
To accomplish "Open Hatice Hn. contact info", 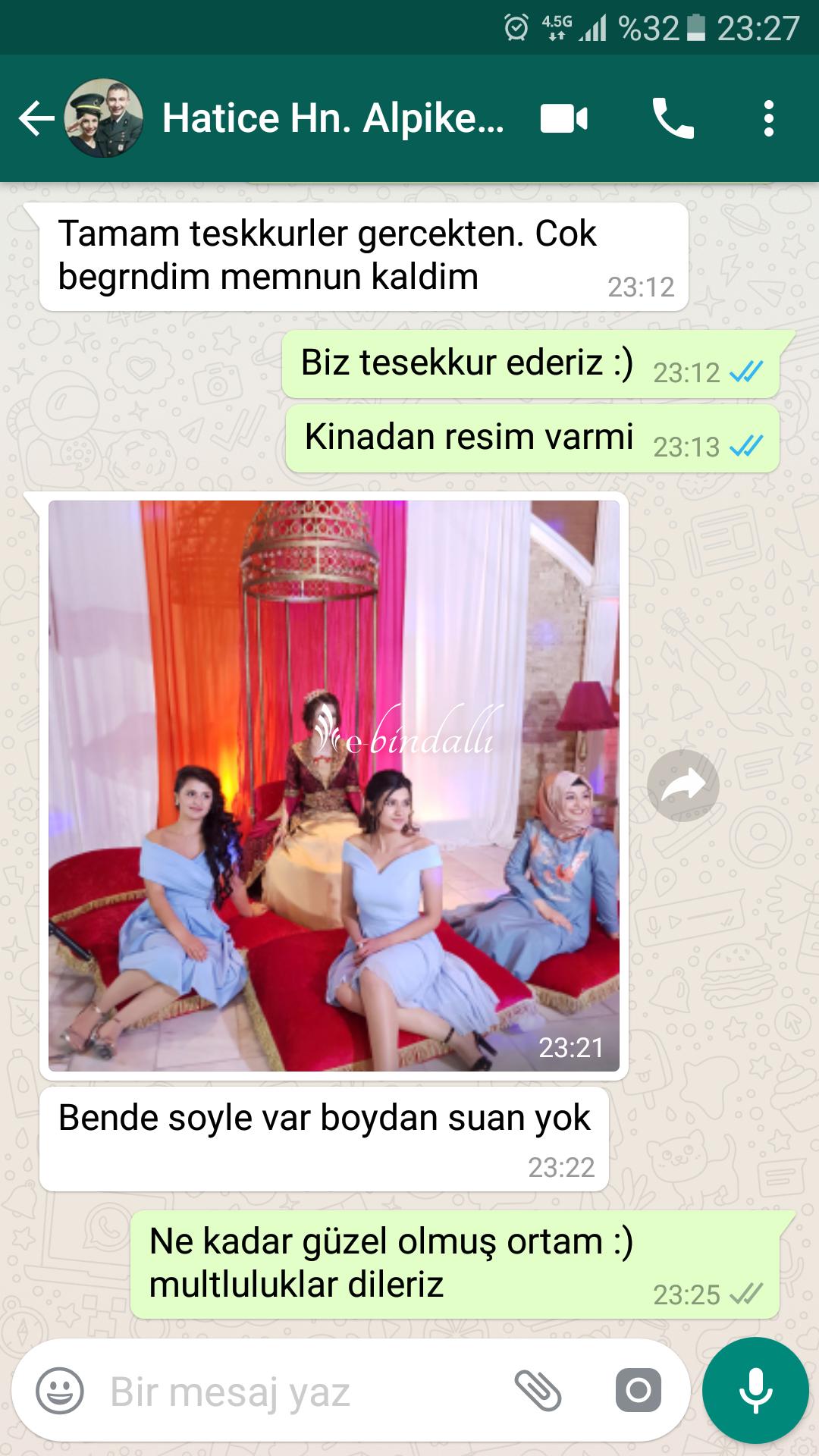I will [x=333, y=119].
